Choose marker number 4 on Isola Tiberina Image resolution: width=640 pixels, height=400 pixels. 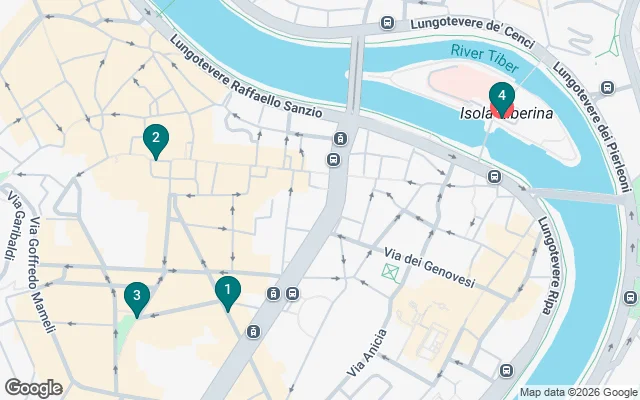[501, 98]
